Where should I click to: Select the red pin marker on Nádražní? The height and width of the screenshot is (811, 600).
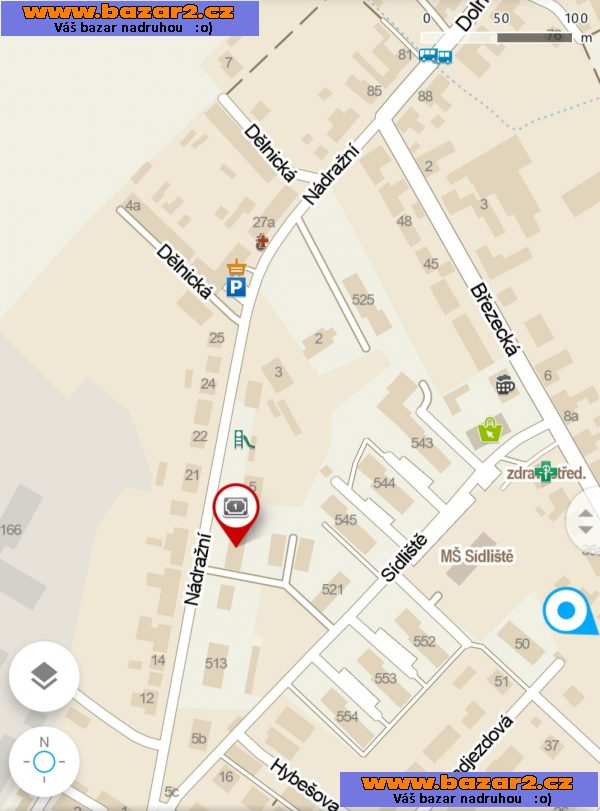[x=236, y=507]
